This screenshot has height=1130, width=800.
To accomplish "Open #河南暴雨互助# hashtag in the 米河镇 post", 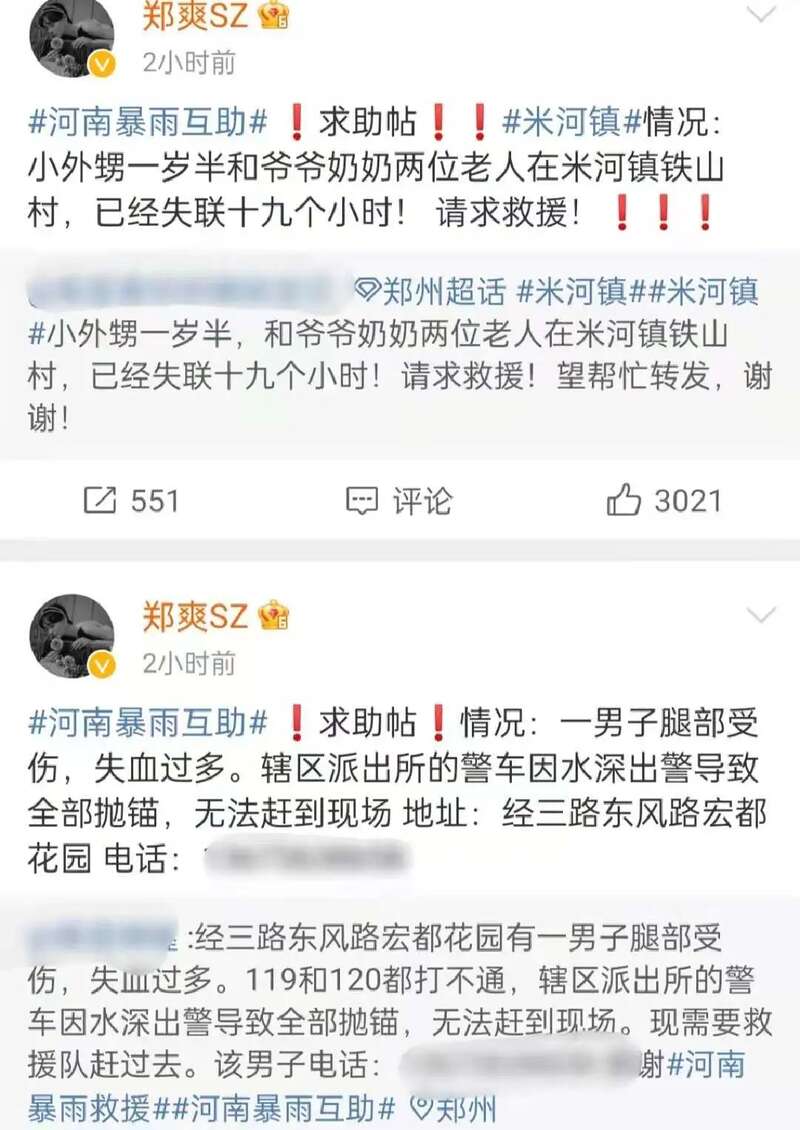I will pos(149,124).
